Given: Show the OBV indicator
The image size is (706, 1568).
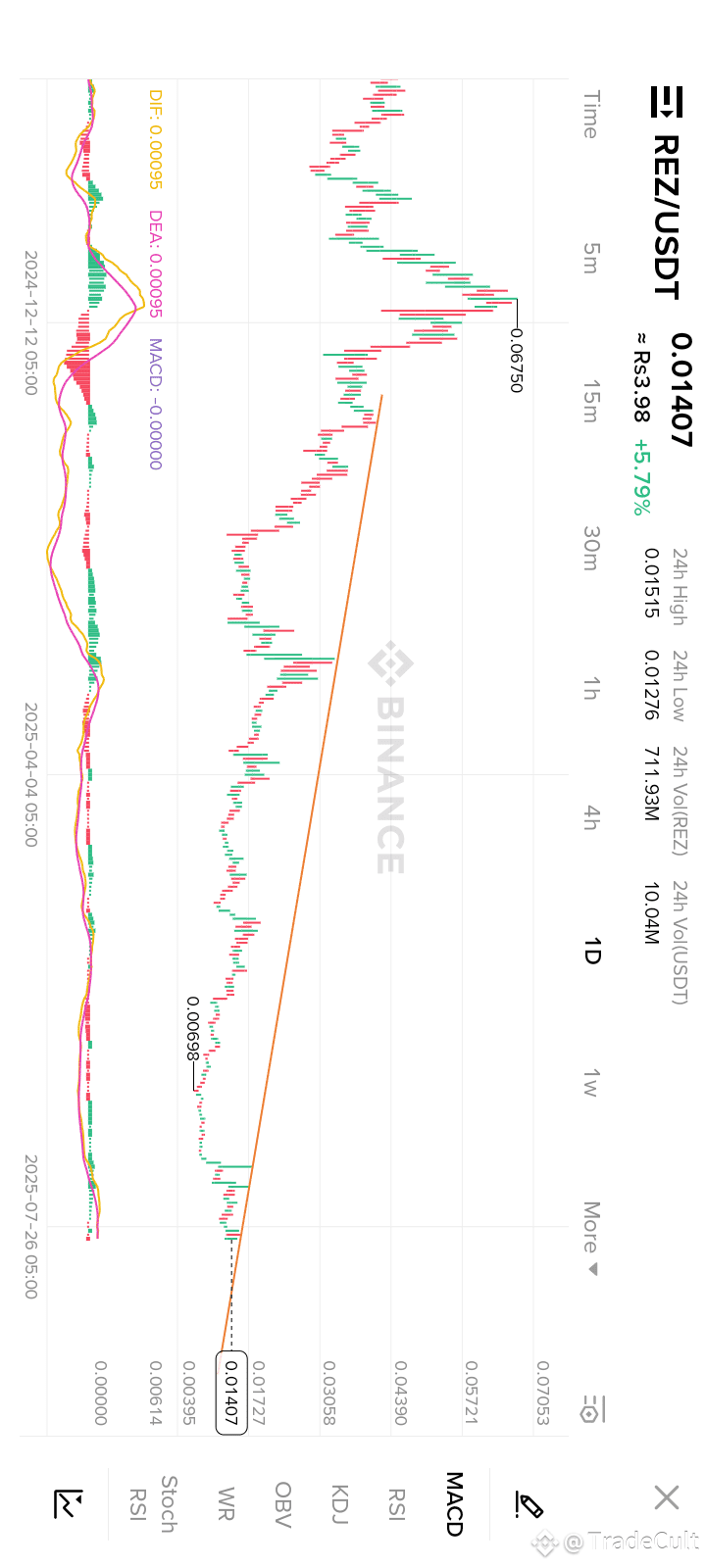Looking at the screenshot, I should pos(282,1504).
